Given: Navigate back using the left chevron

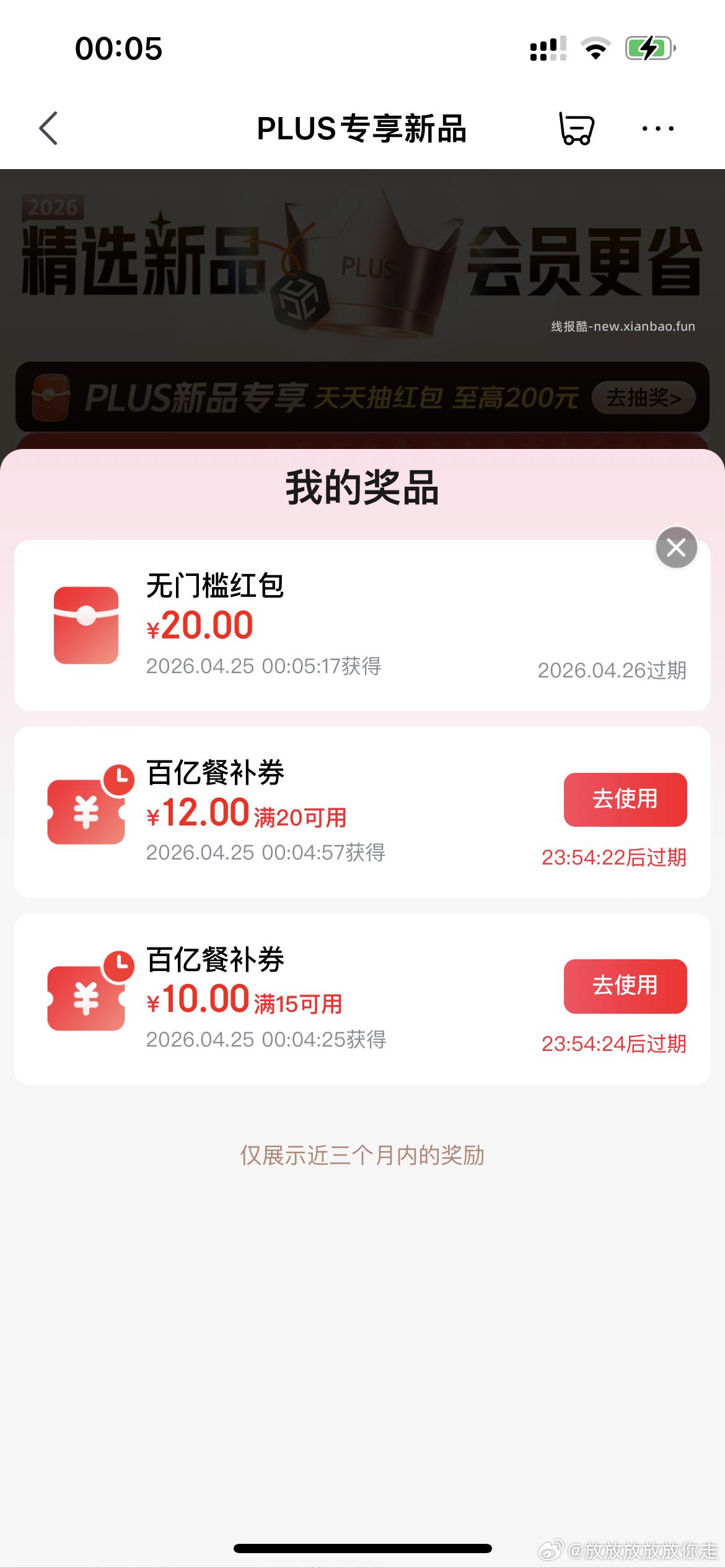Looking at the screenshot, I should point(48,129).
